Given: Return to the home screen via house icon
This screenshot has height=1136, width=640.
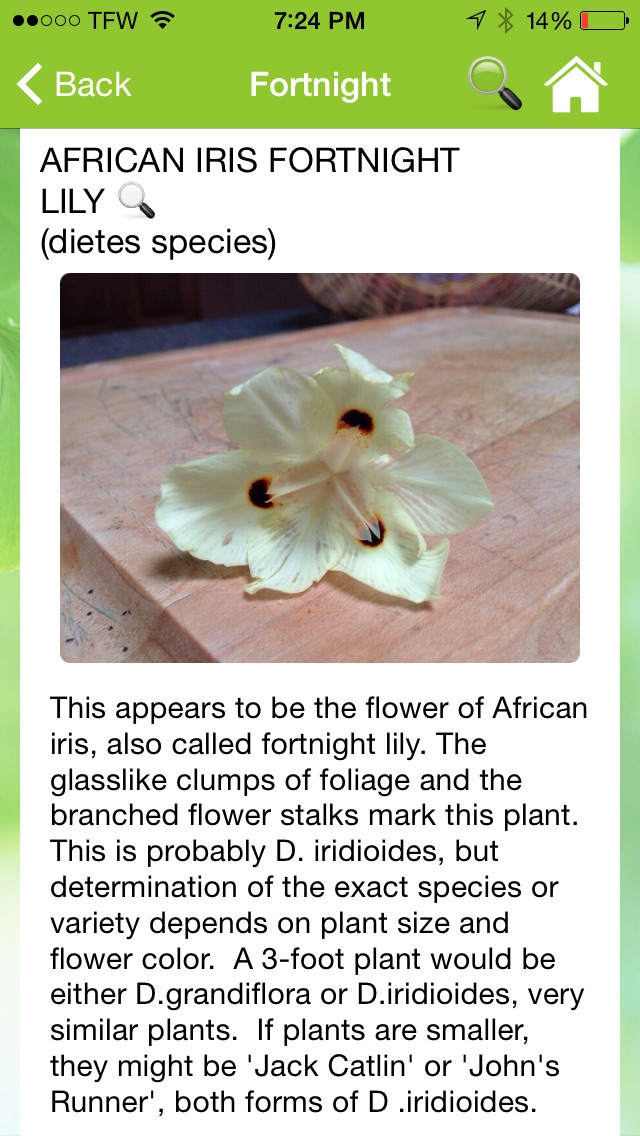Looking at the screenshot, I should [x=576, y=85].
